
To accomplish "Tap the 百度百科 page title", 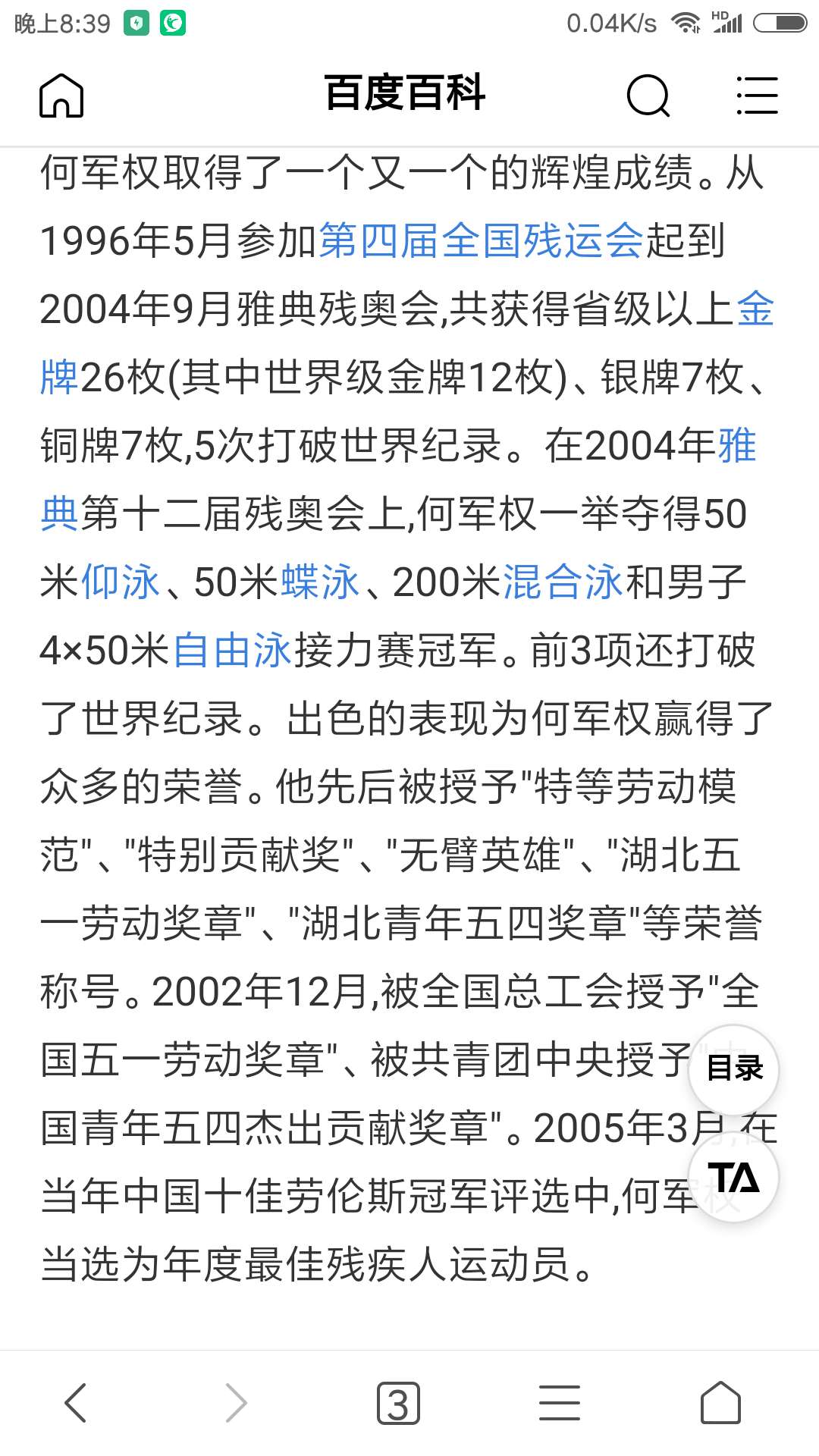I will tap(407, 93).
